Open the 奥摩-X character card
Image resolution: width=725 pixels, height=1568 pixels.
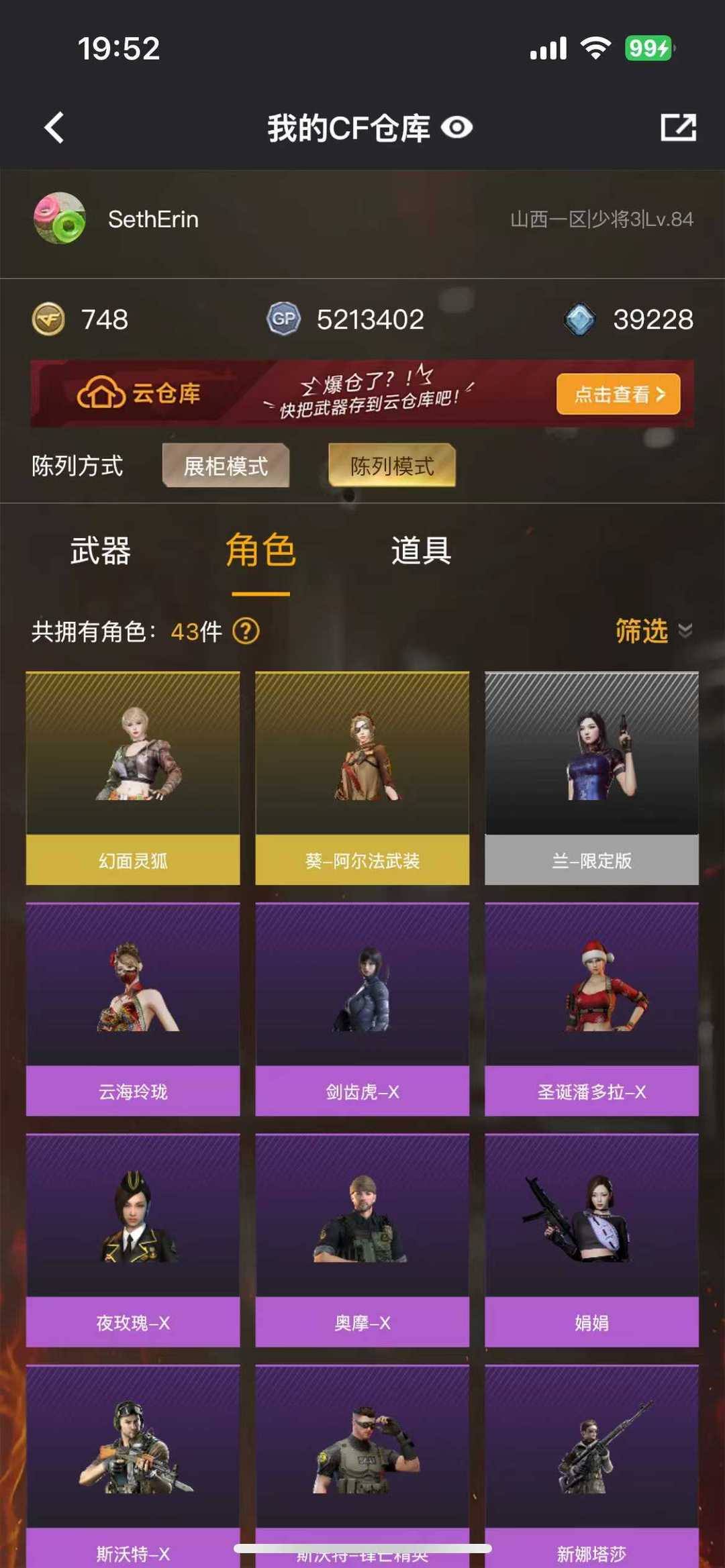click(362, 1240)
